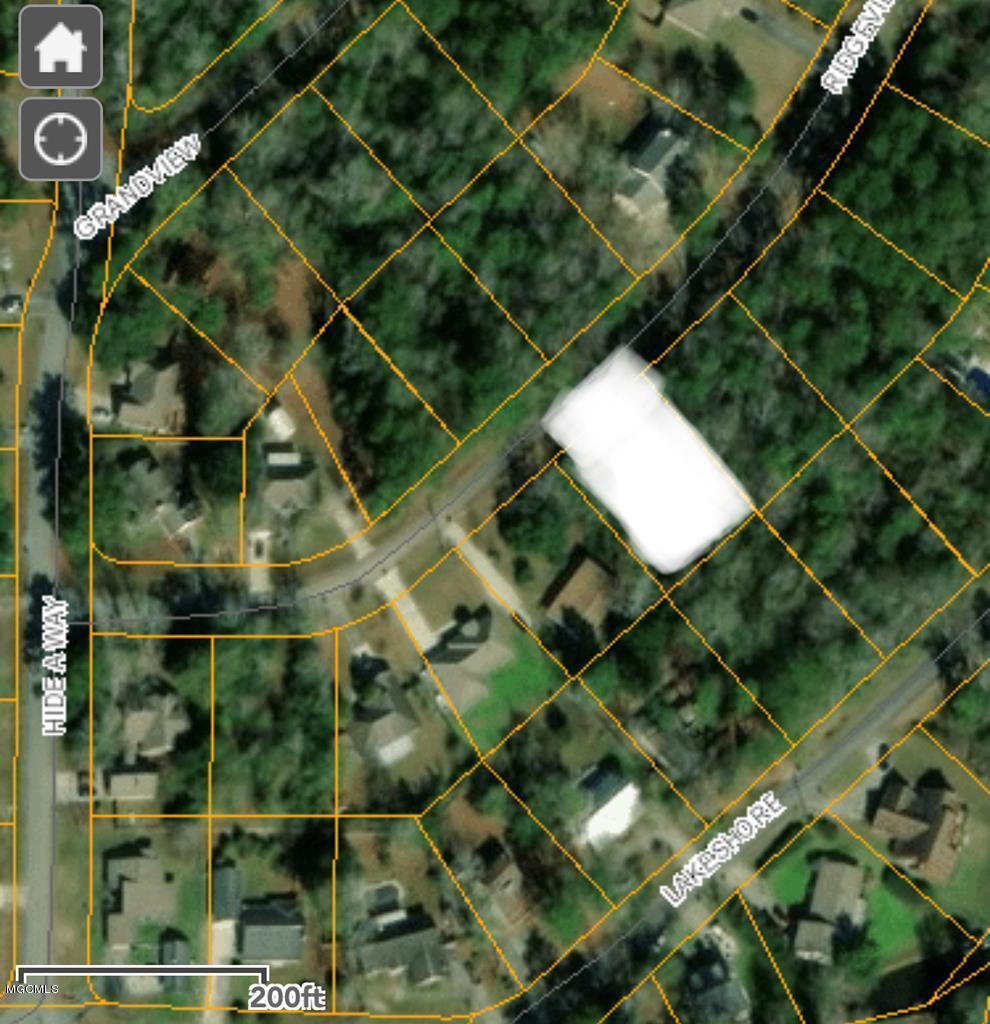The image size is (990, 1024).
Task: Reset map to the home extent
Action: pyautogui.click(x=60, y=47)
